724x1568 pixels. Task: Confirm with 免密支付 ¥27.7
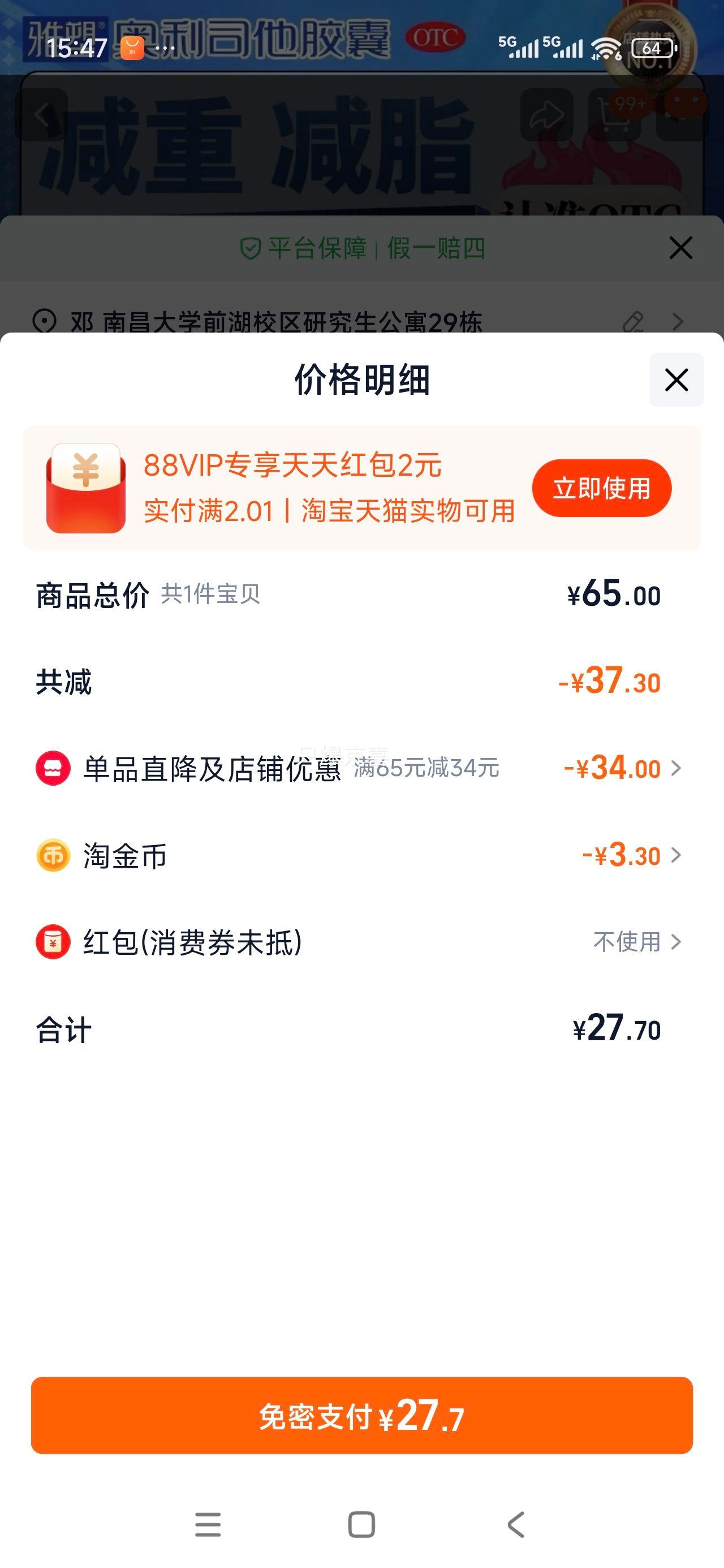(x=361, y=1416)
